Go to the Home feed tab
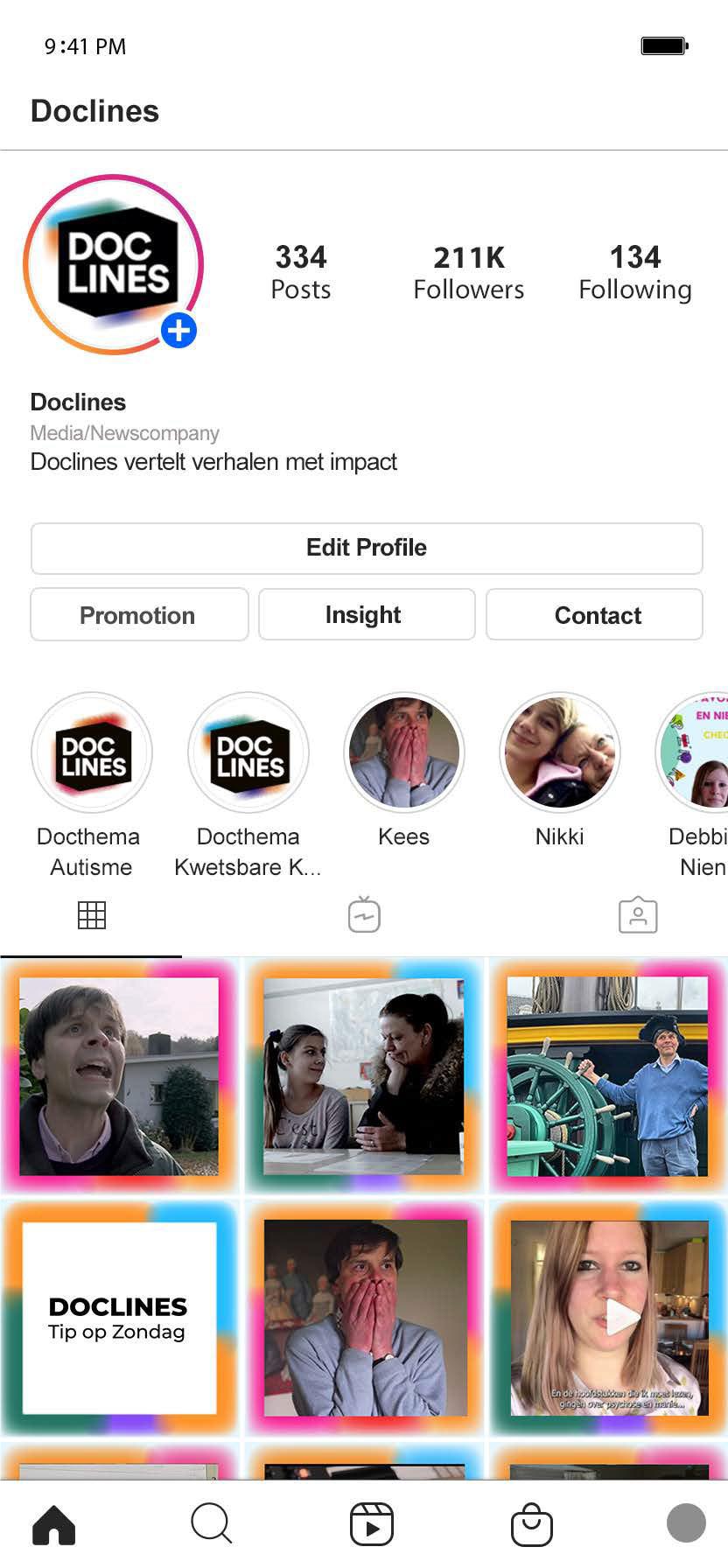The height and width of the screenshot is (1568, 728). coord(54,1524)
